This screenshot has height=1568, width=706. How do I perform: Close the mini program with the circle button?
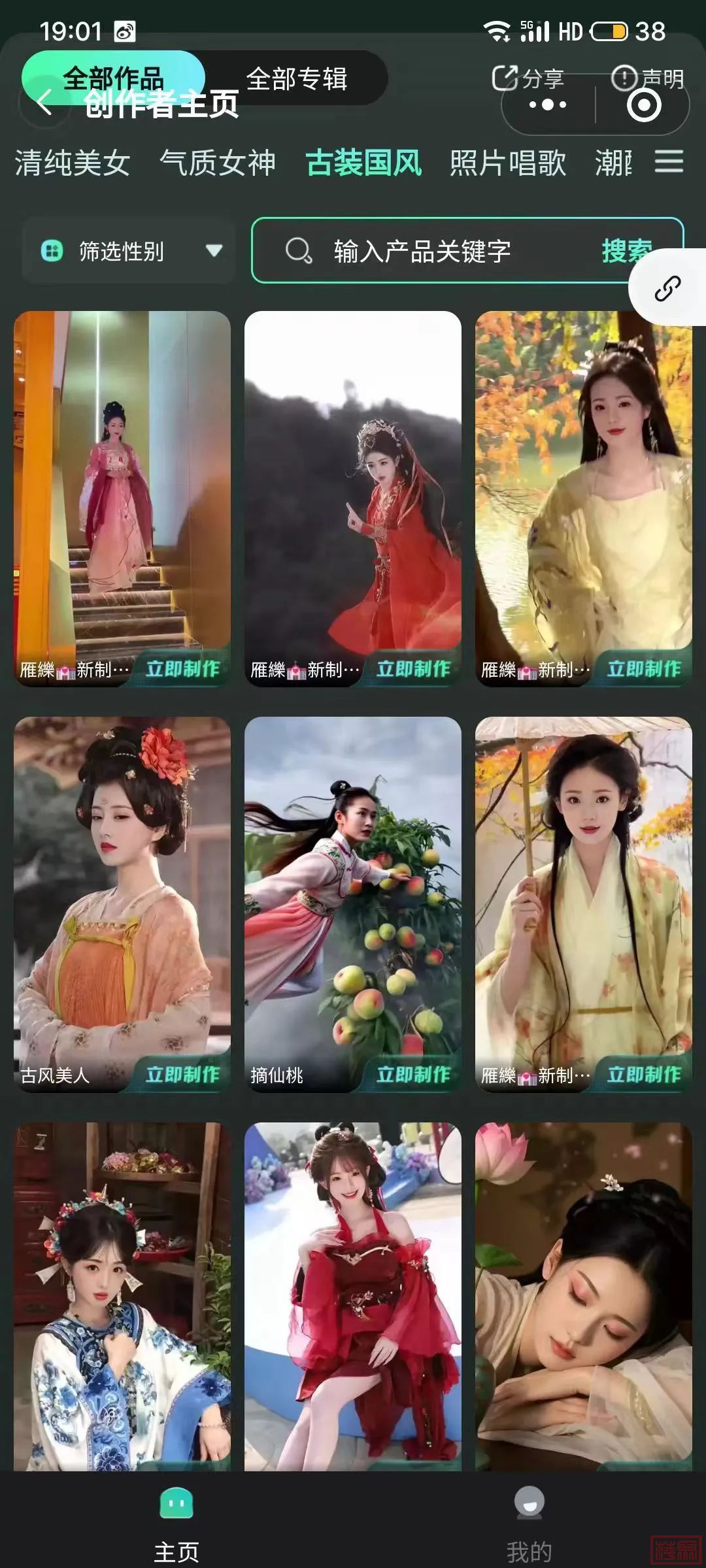pyautogui.click(x=643, y=105)
